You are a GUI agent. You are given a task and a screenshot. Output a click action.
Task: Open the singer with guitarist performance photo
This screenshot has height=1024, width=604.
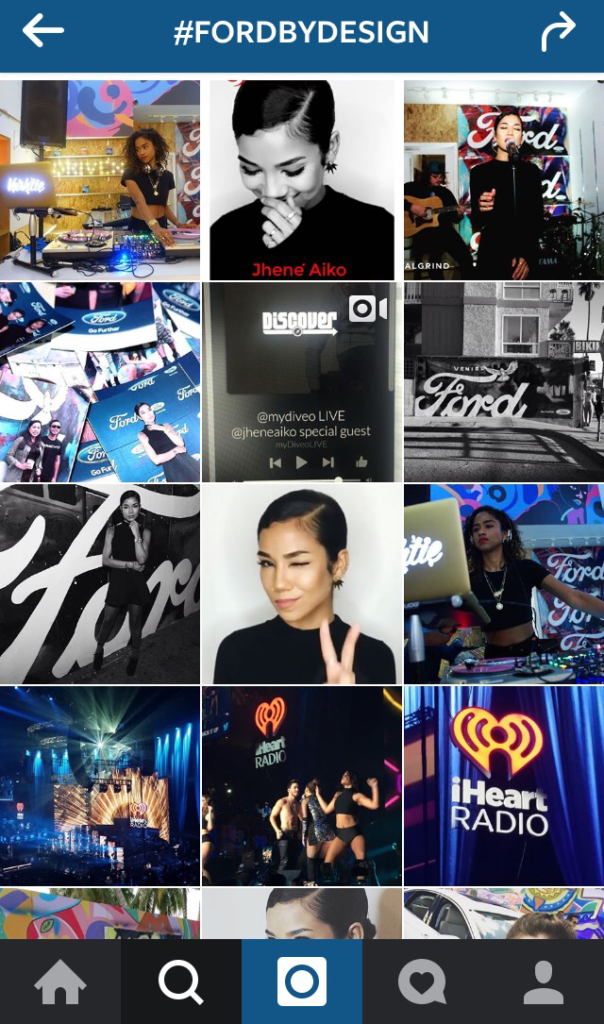[x=504, y=180]
